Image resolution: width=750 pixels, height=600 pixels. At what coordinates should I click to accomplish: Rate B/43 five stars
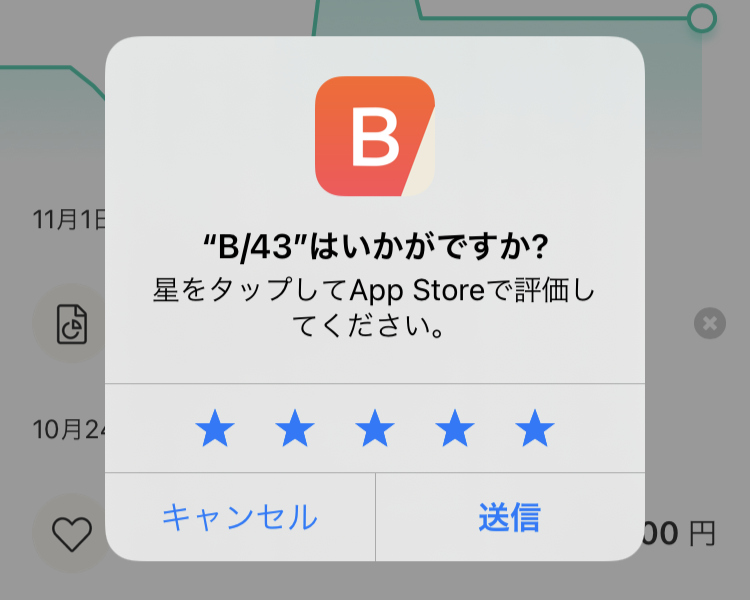[x=535, y=429]
